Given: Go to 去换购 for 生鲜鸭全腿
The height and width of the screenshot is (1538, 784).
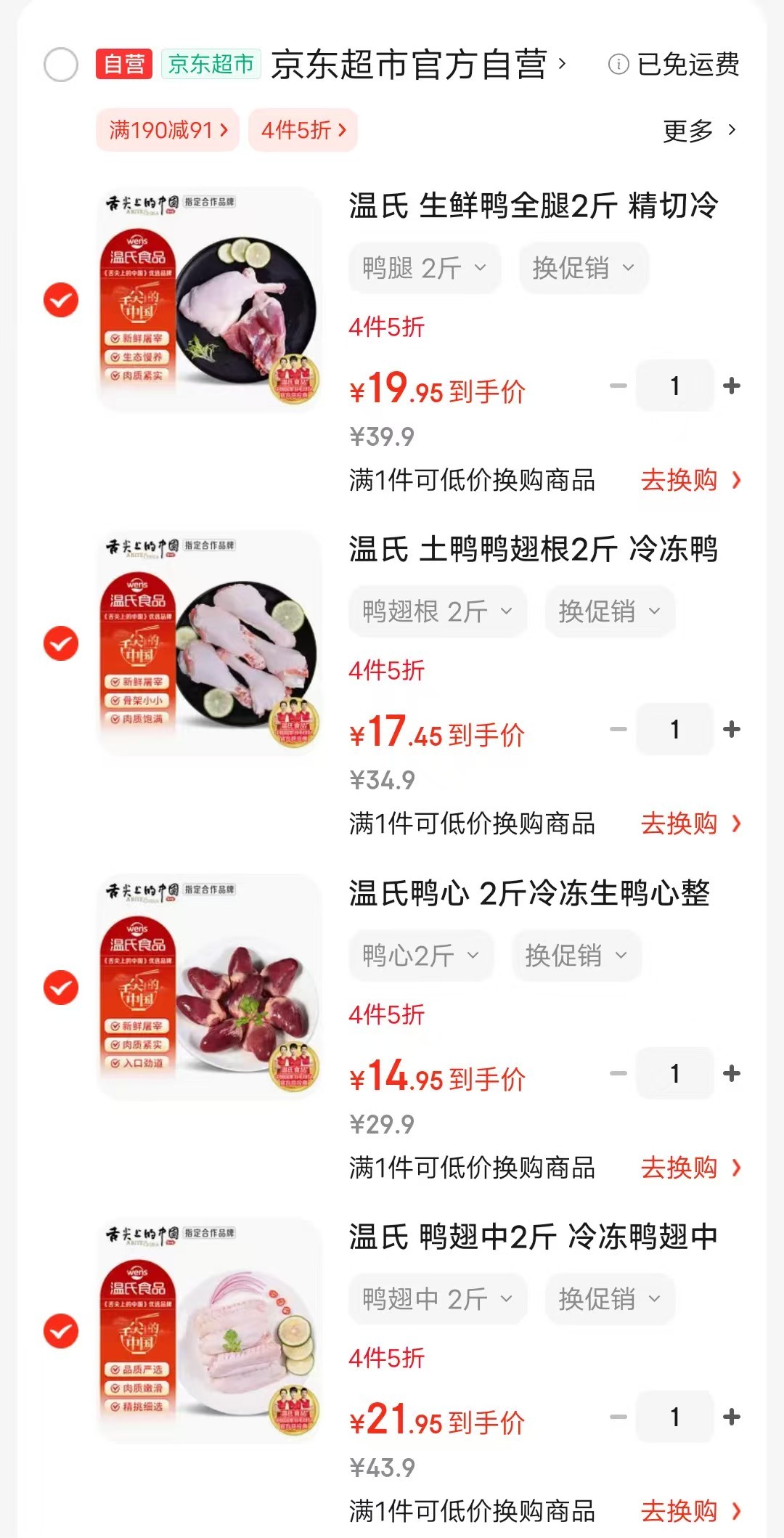Looking at the screenshot, I should pyautogui.click(x=690, y=481).
